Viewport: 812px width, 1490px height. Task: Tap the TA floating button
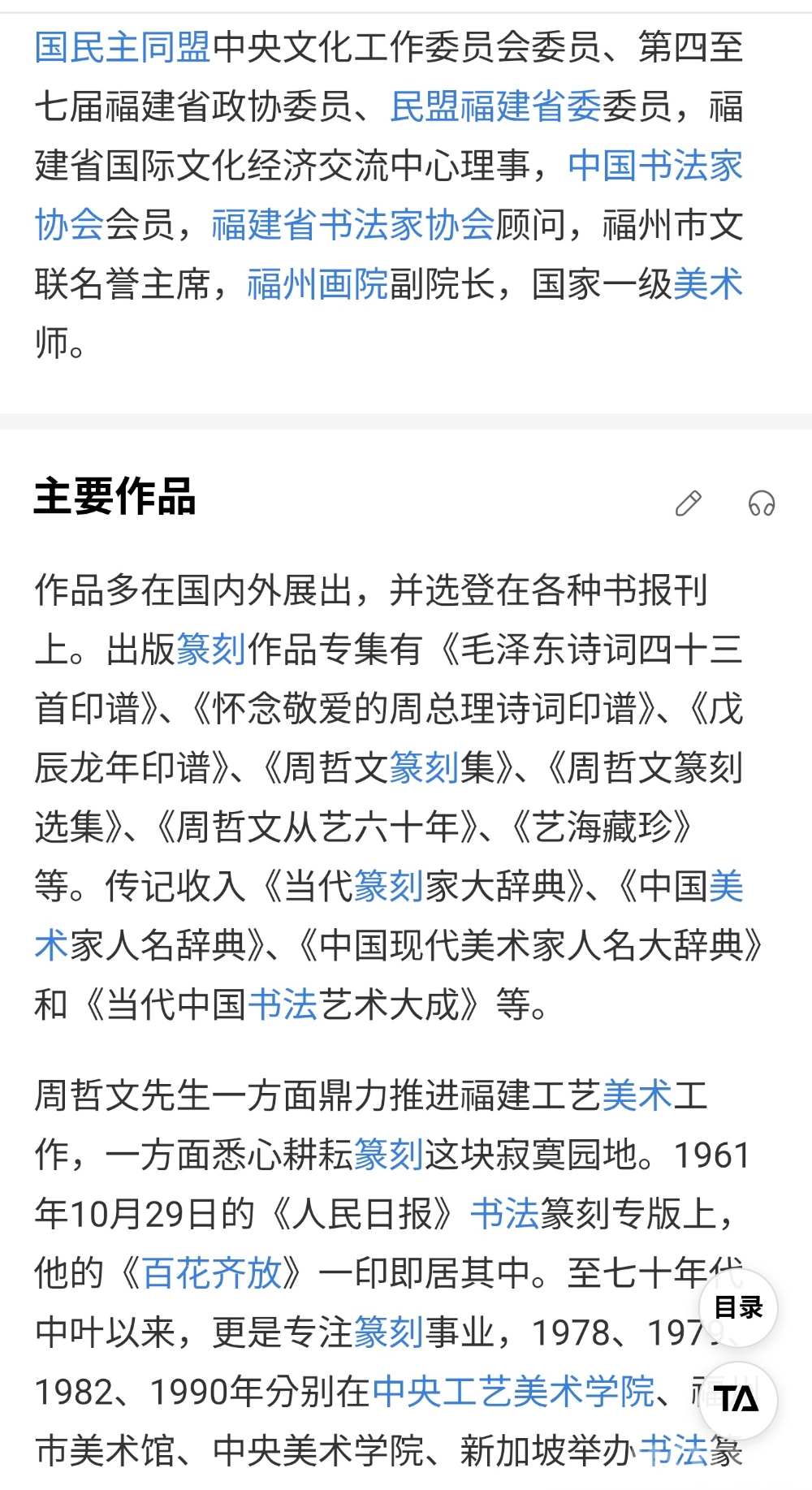click(737, 1399)
